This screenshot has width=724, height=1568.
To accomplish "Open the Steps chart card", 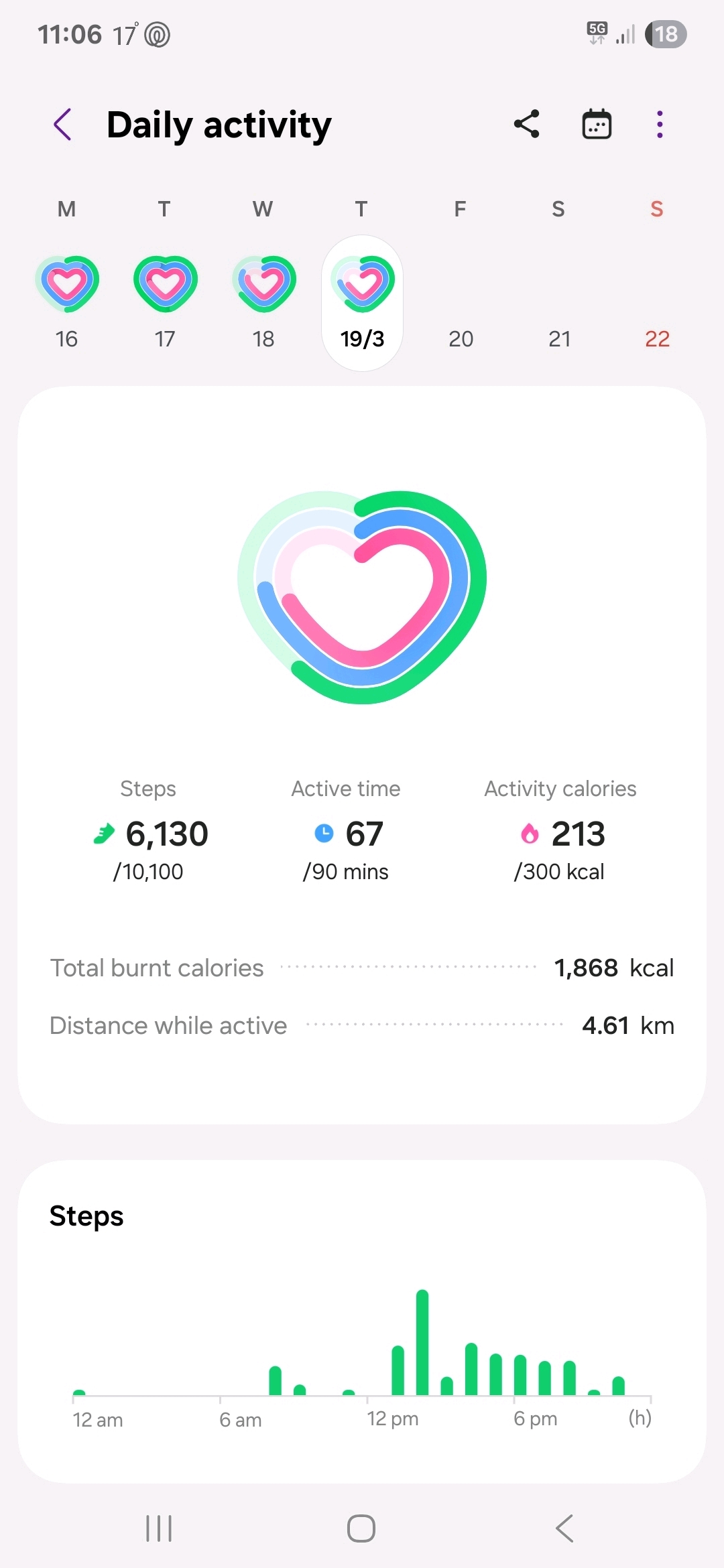I will pos(362,1320).
